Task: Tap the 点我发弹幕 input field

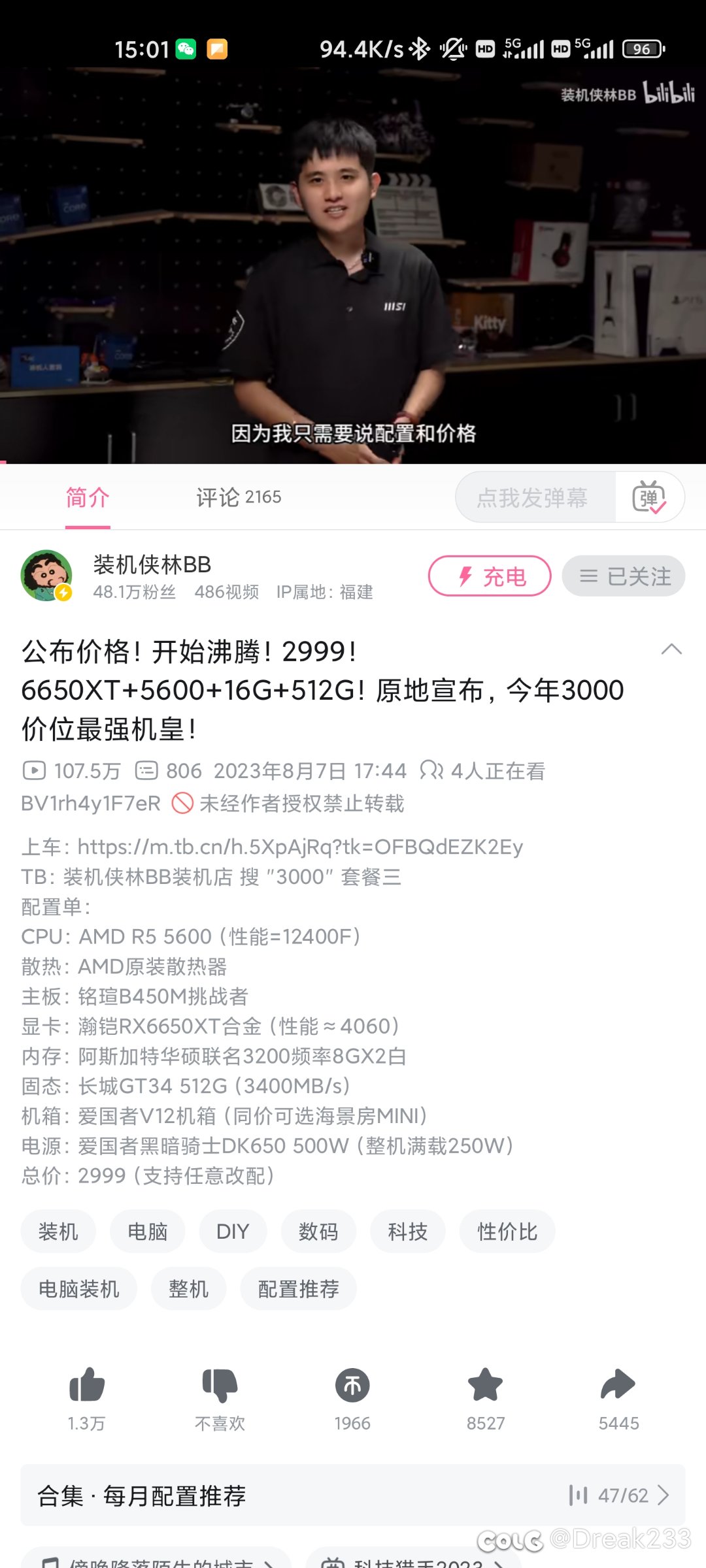Action: (x=533, y=498)
